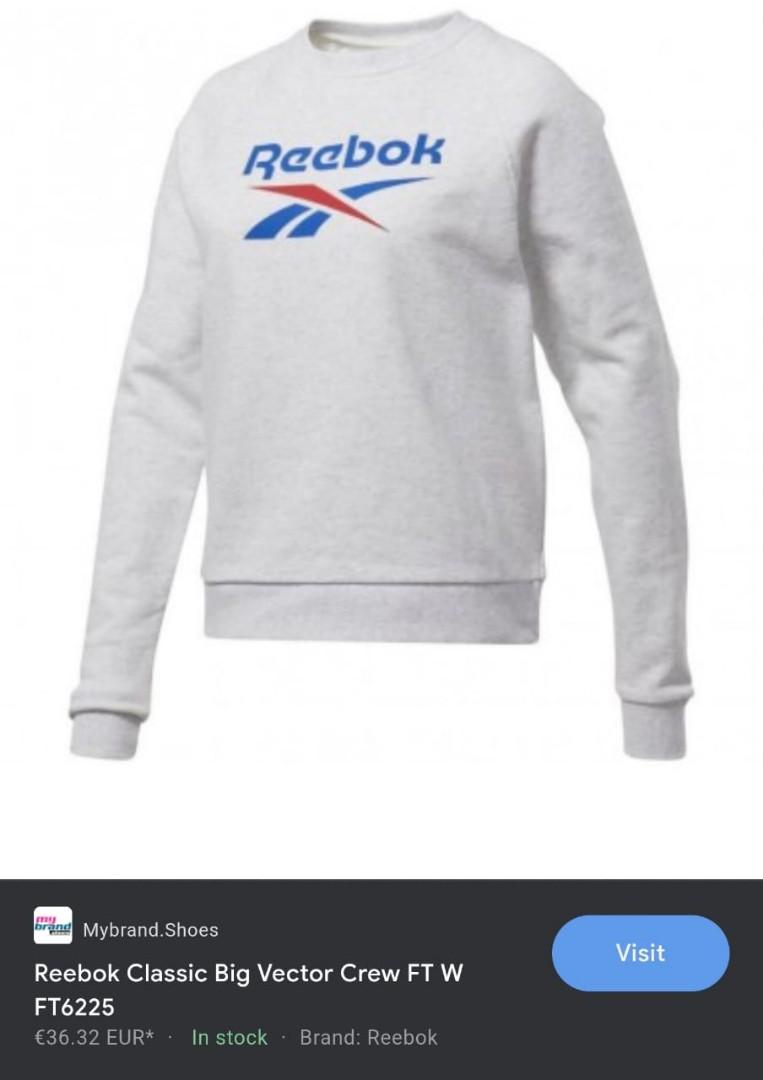
Task: Open the Reebok Classic Big Vector Crew title link
Action: (x=248, y=988)
